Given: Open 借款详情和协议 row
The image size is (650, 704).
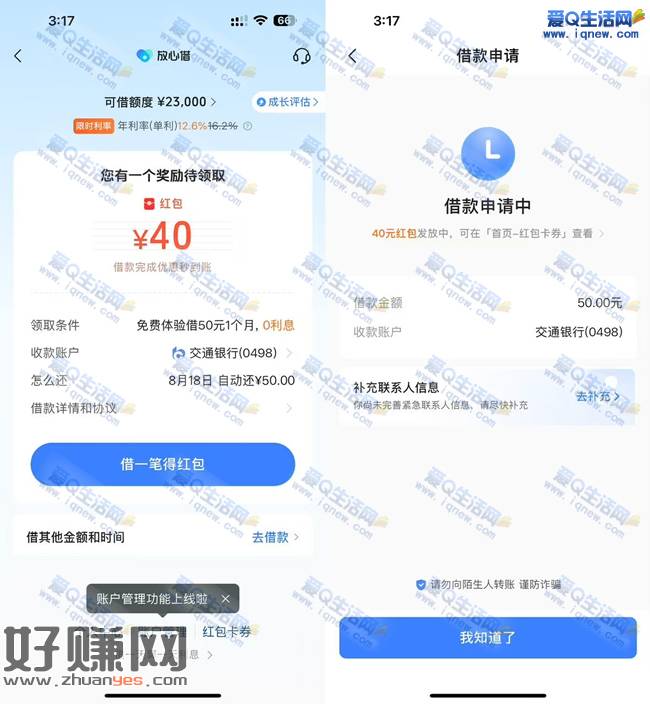Looking at the screenshot, I should tap(162, 408).
